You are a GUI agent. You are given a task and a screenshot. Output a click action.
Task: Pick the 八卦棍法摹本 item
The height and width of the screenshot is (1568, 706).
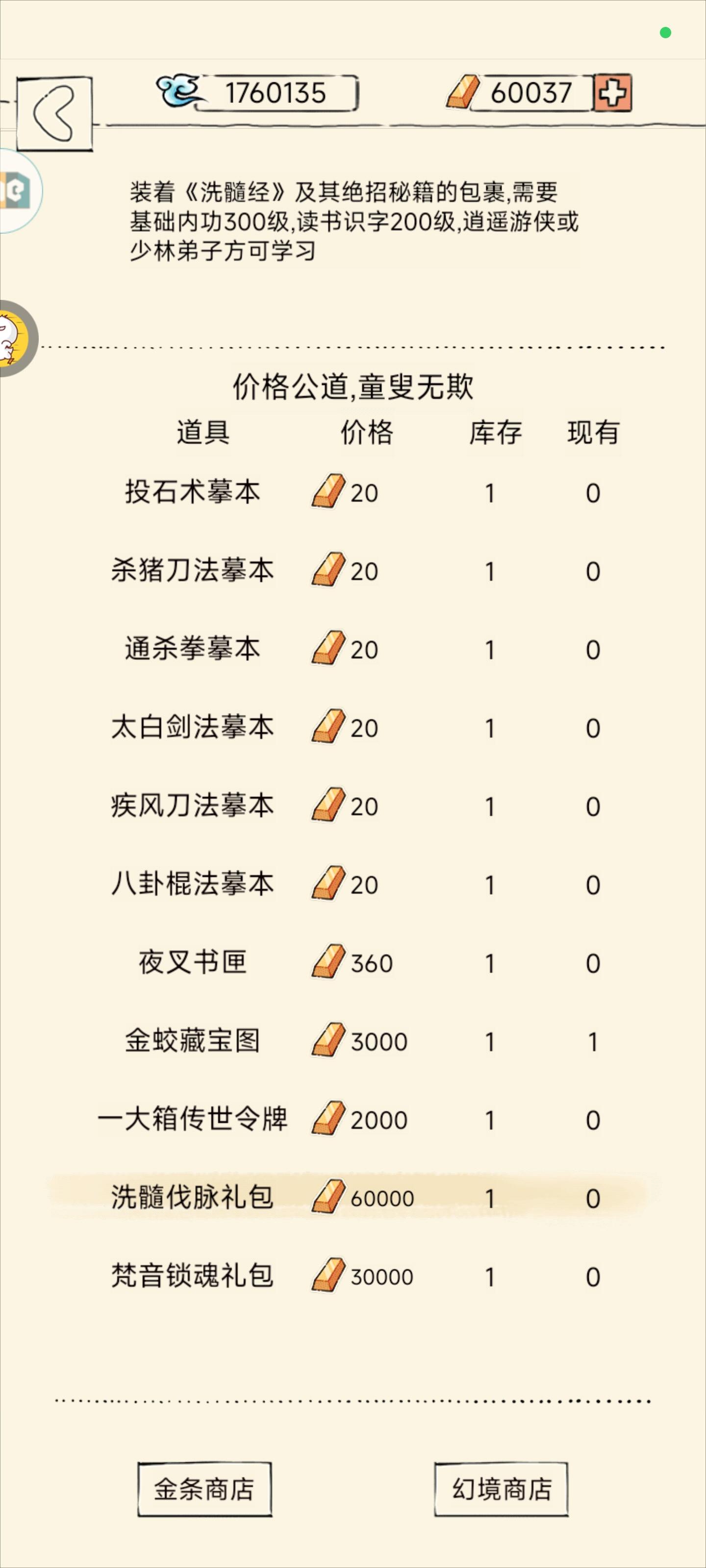(193, 884)
